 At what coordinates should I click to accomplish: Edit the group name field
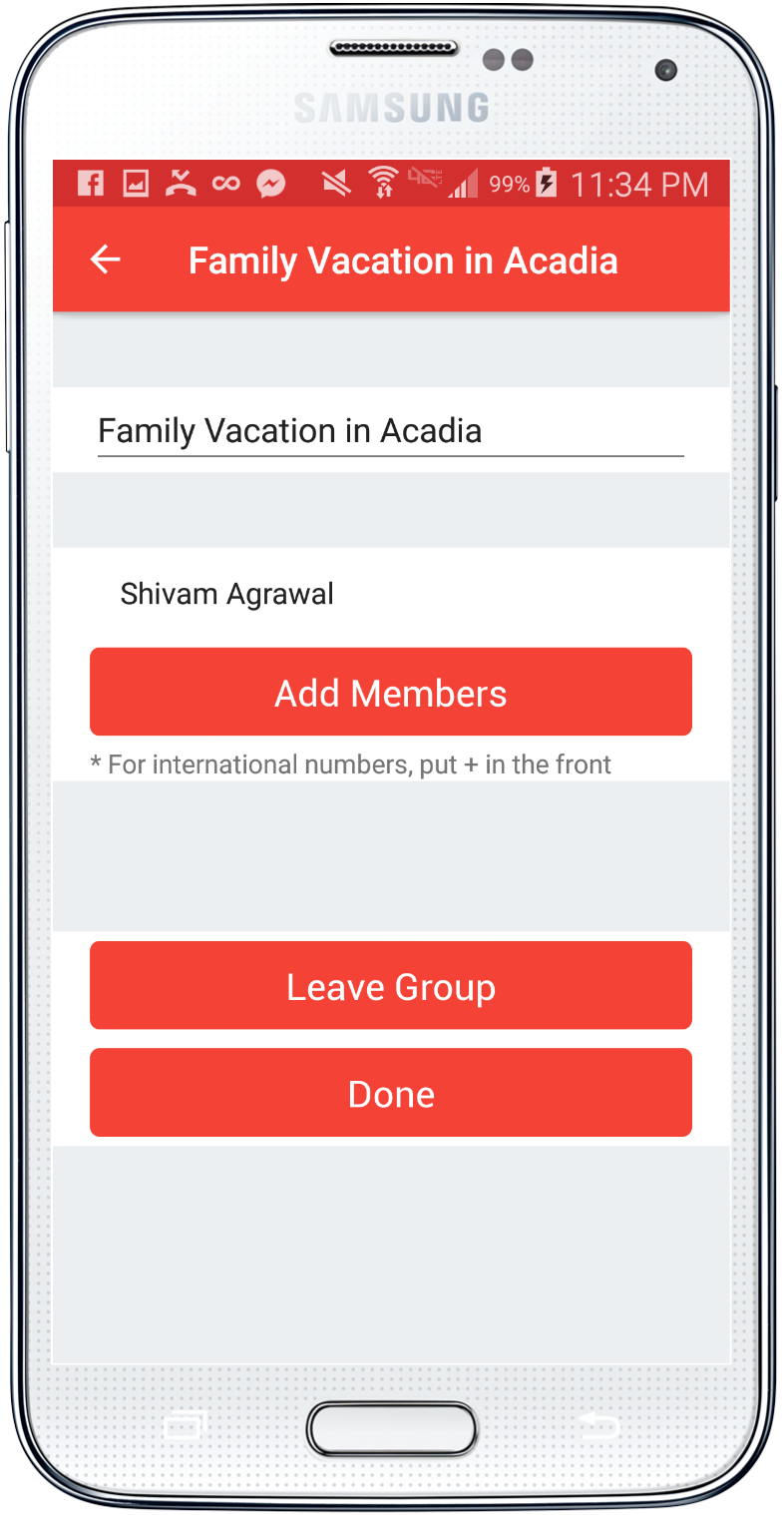click(389, 431)
